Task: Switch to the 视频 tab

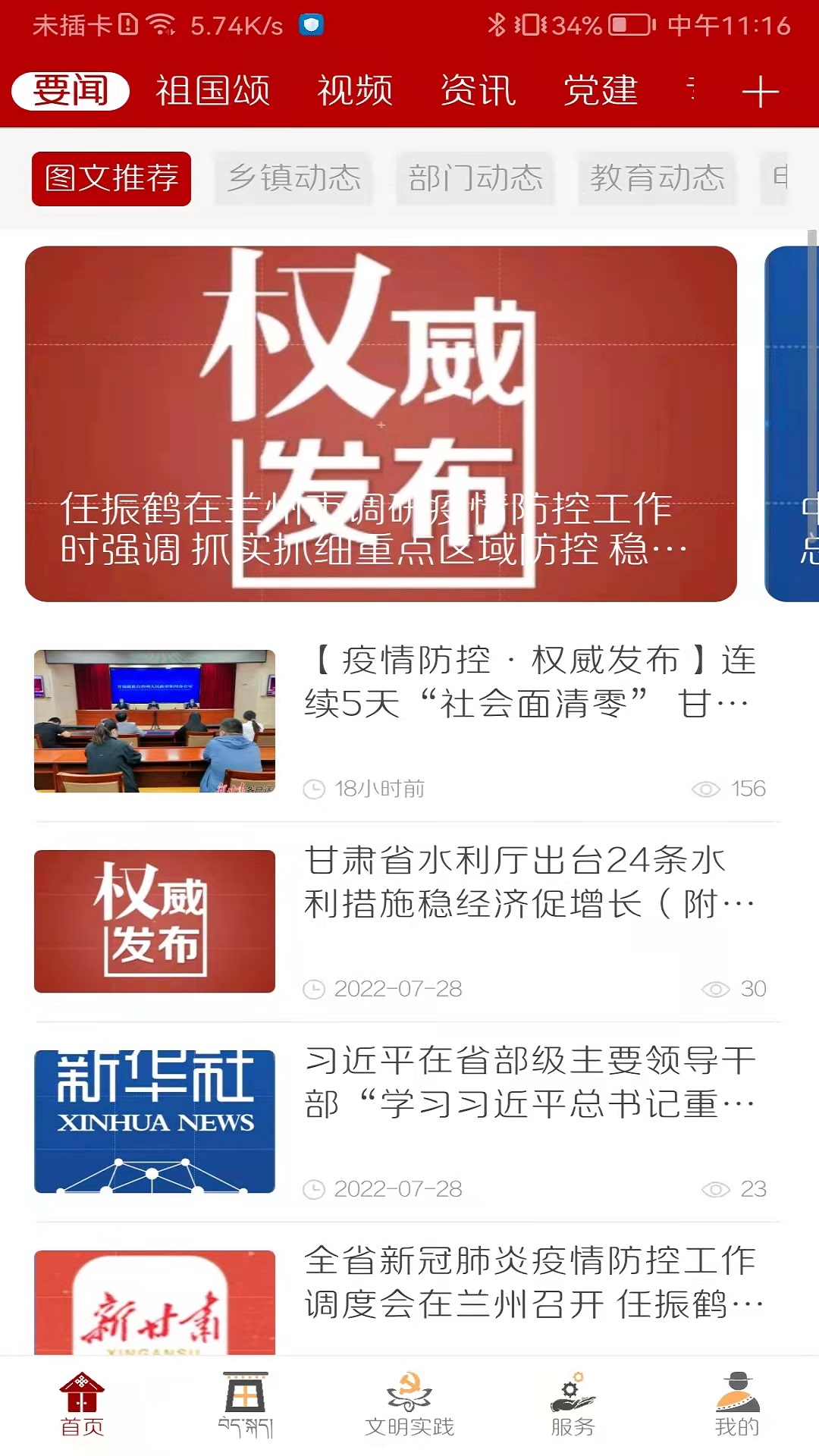Action: pos(356,90)
